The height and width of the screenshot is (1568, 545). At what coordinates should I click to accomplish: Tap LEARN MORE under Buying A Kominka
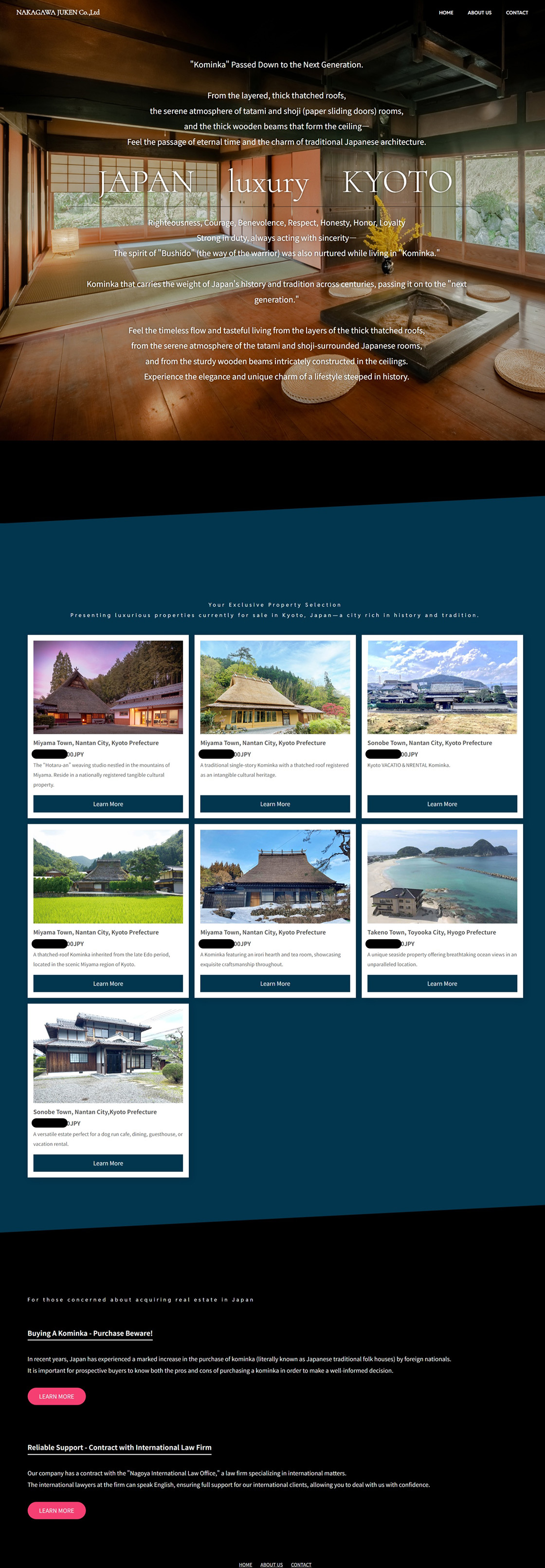click(x=56, y=1396)
